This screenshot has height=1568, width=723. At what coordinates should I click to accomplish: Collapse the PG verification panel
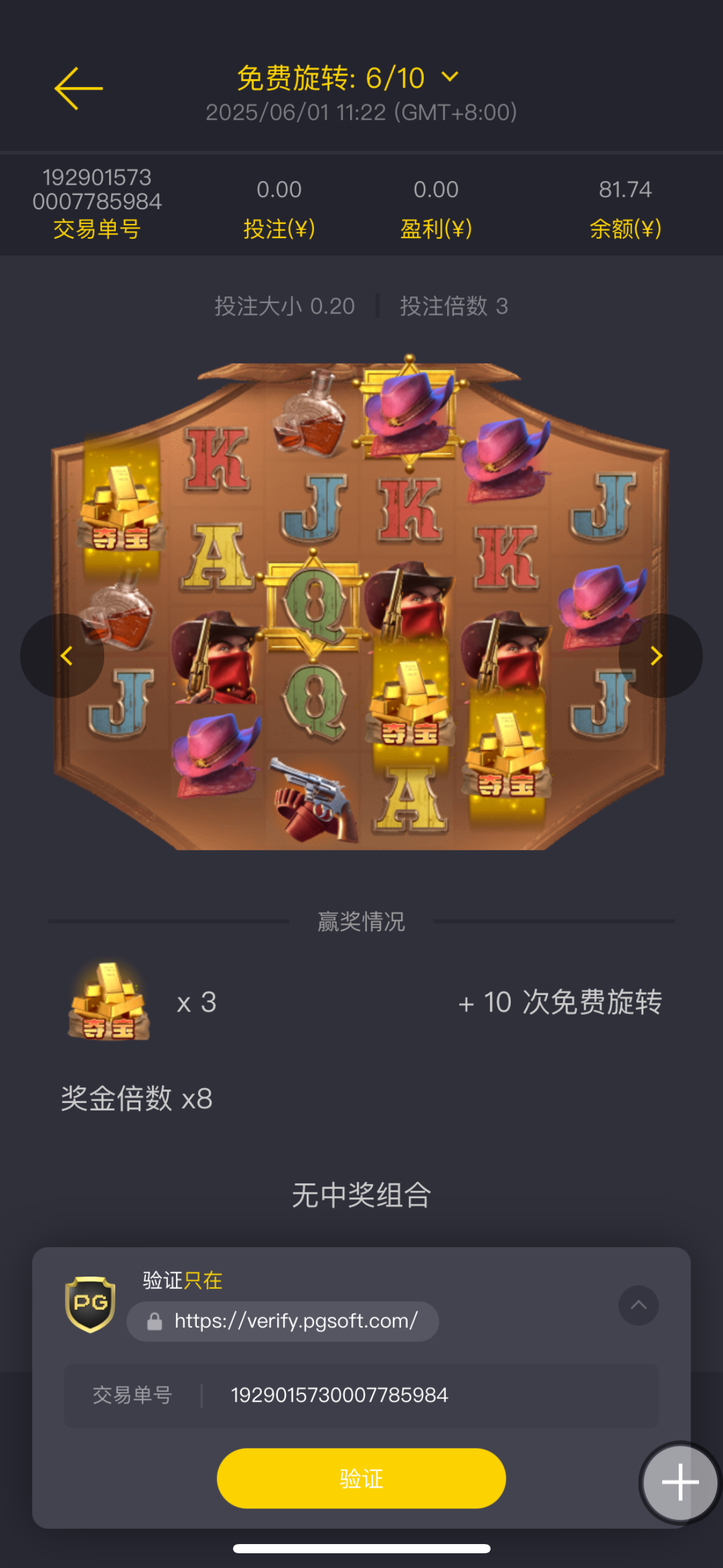click(638, 1305)
